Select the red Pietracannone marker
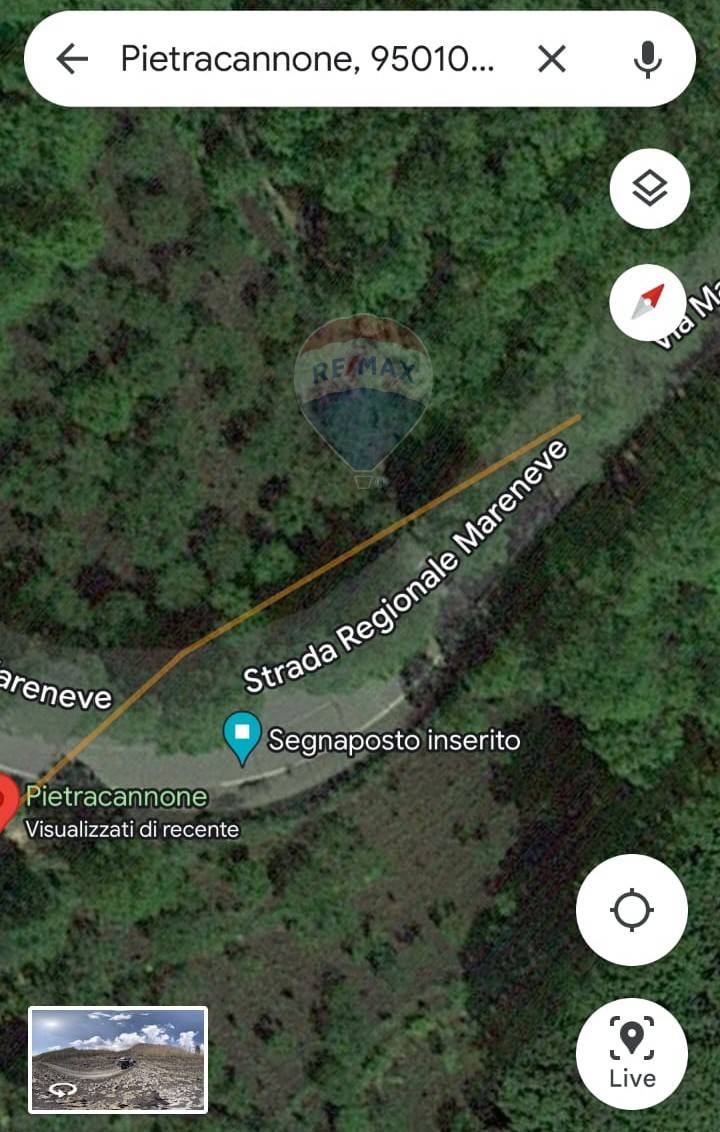720x1132 pixels. click(x=6, y=800)
